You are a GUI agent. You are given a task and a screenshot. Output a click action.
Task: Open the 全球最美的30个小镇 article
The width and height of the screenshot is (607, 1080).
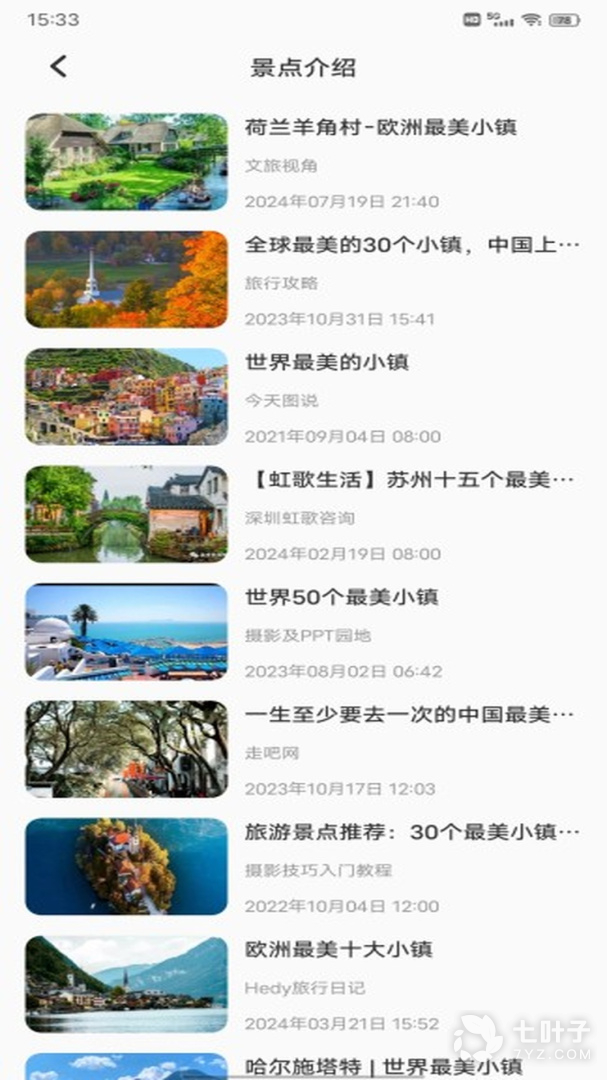coord(303,279)
